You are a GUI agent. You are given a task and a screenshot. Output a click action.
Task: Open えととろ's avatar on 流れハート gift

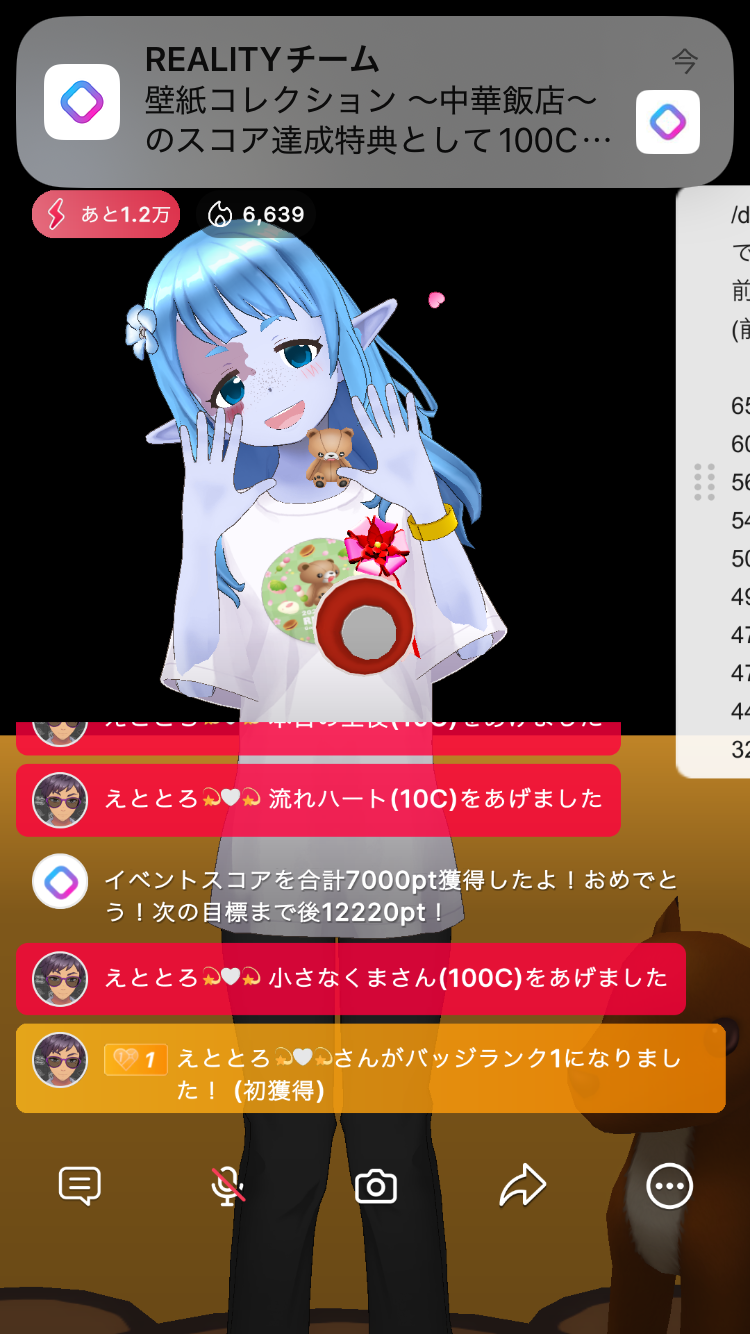(60, 800)
